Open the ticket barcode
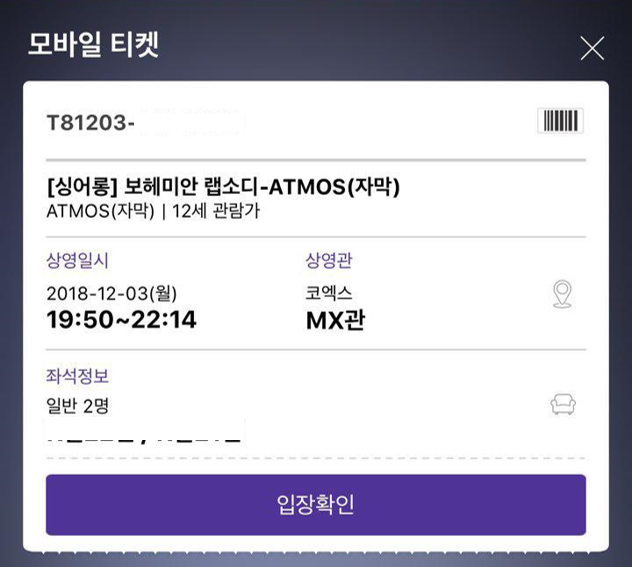Screen dimensions: 632x567 pyautogui.click(x=561, y=120)
